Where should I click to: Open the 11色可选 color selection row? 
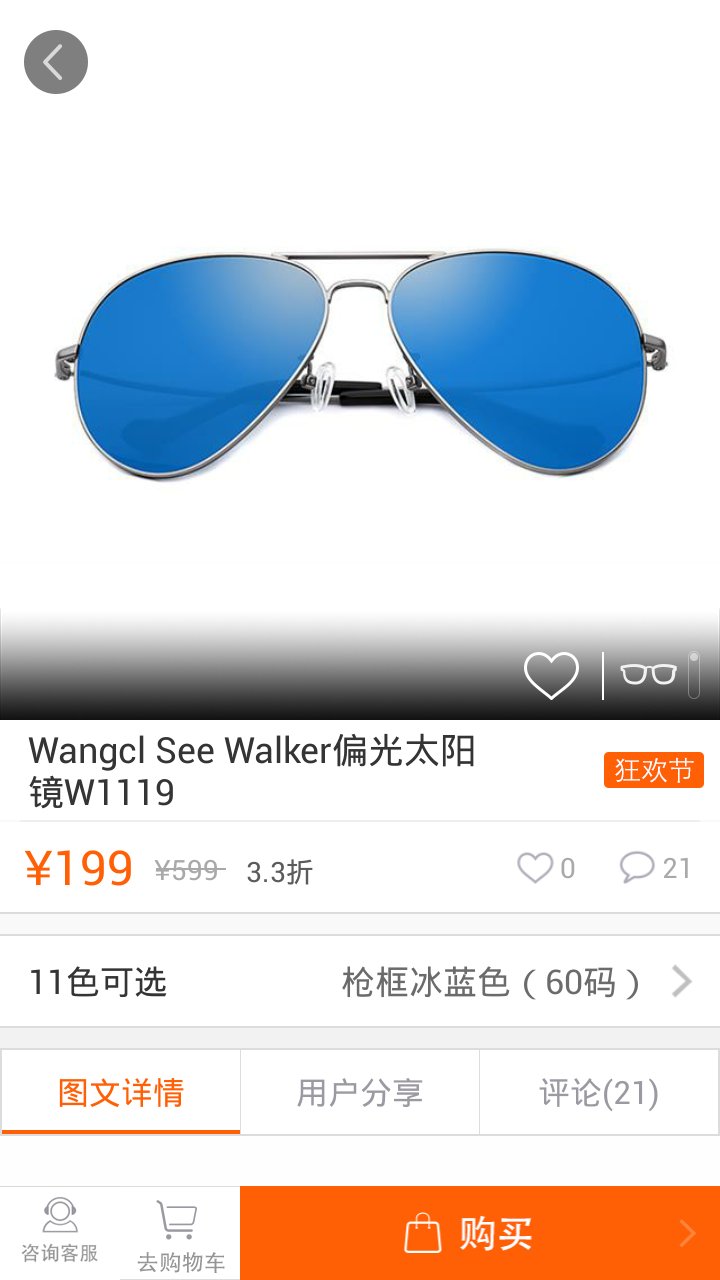pyautogui.click(x=360, y=982)
